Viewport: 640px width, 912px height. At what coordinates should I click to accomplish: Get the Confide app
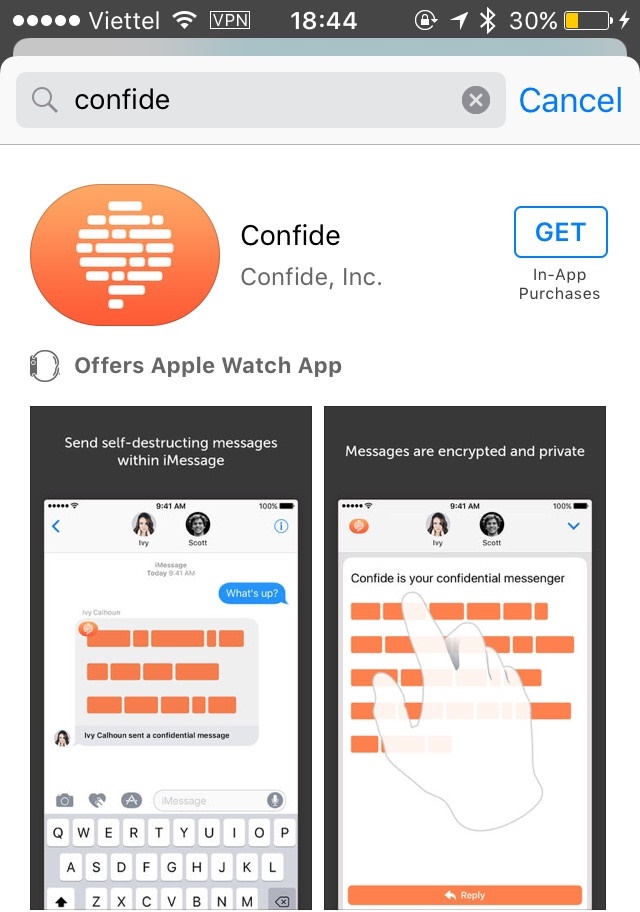[x=560, y=233]
